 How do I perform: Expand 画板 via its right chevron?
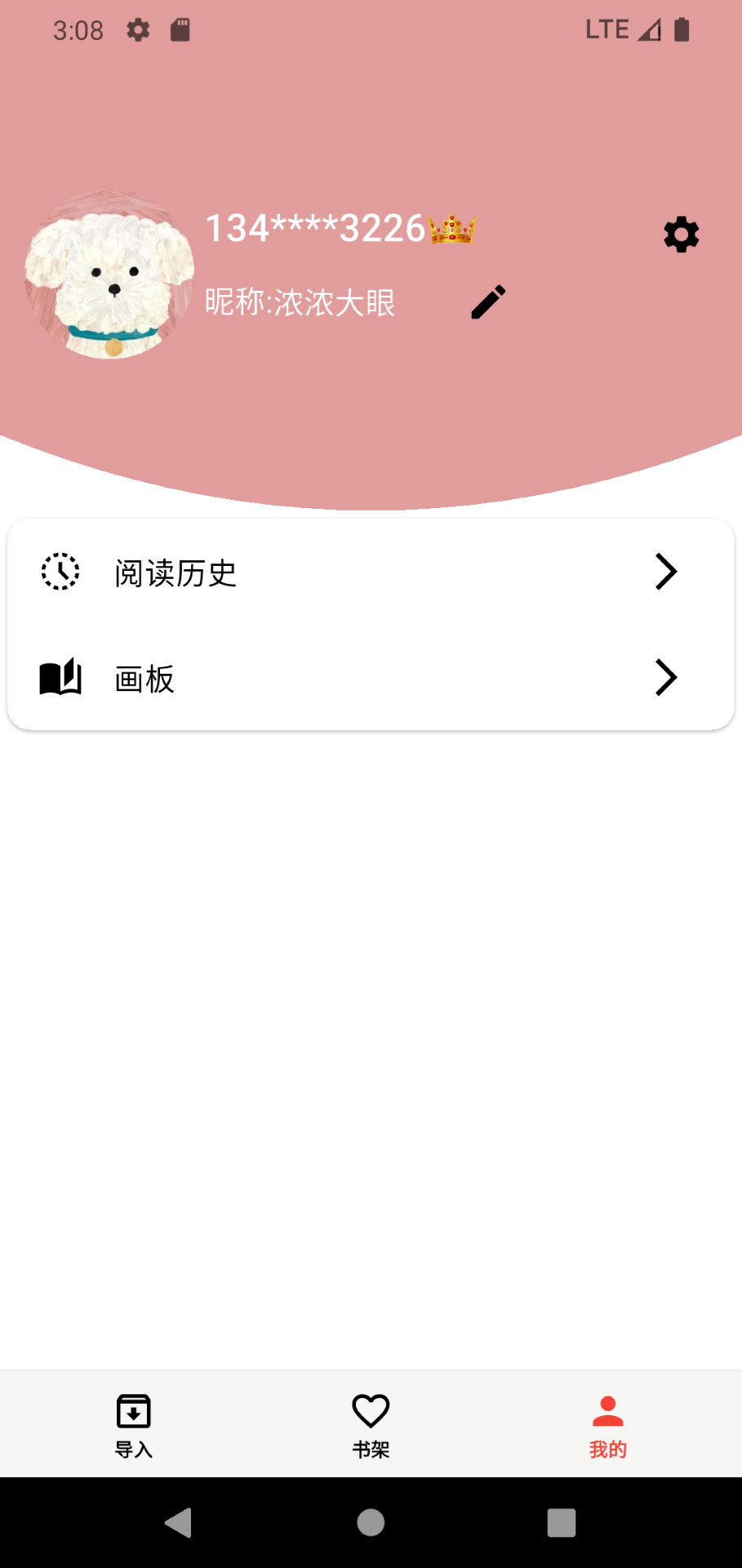[665, 677]
